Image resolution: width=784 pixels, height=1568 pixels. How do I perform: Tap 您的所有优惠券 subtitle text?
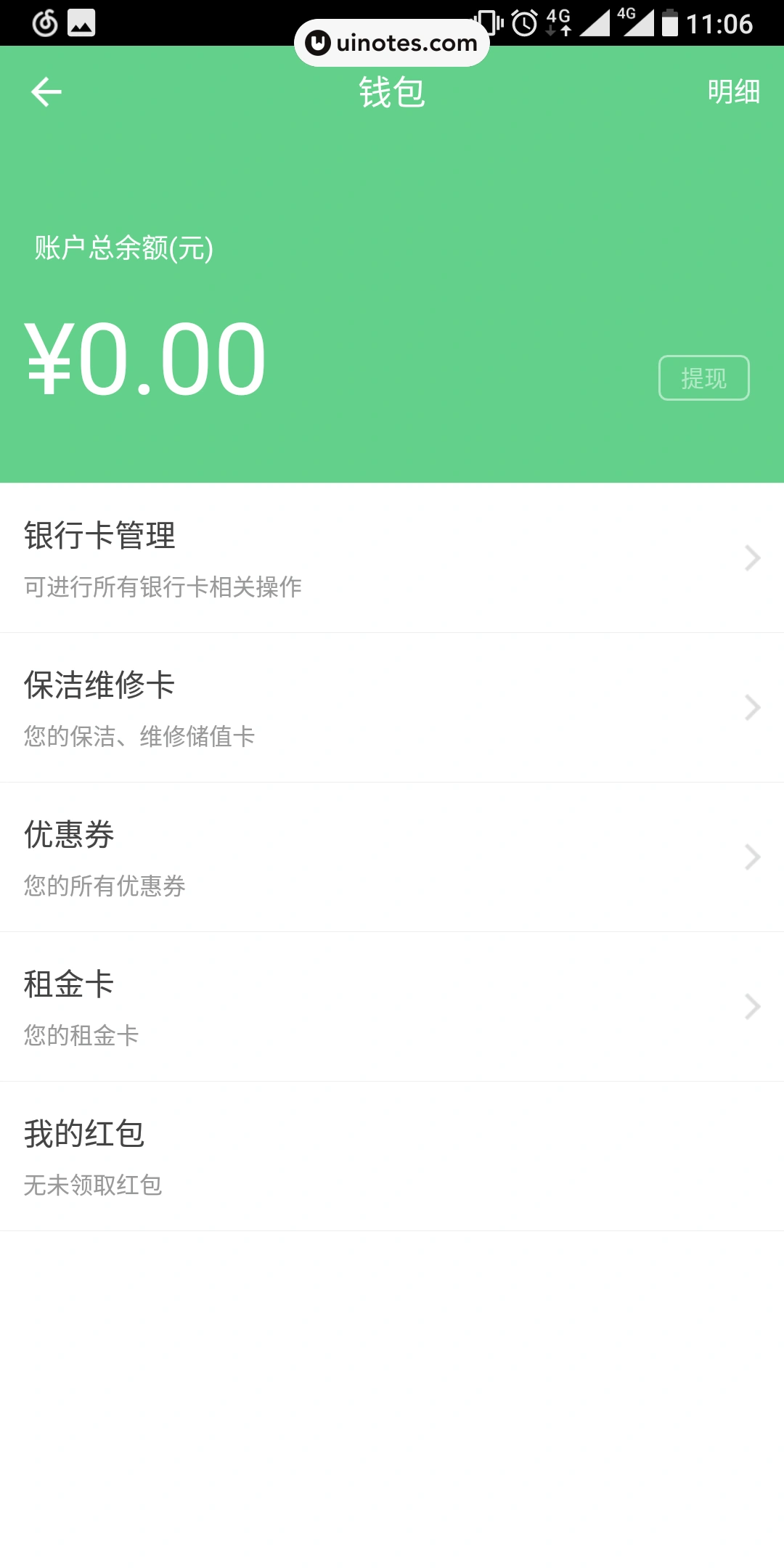click(104, 886)
